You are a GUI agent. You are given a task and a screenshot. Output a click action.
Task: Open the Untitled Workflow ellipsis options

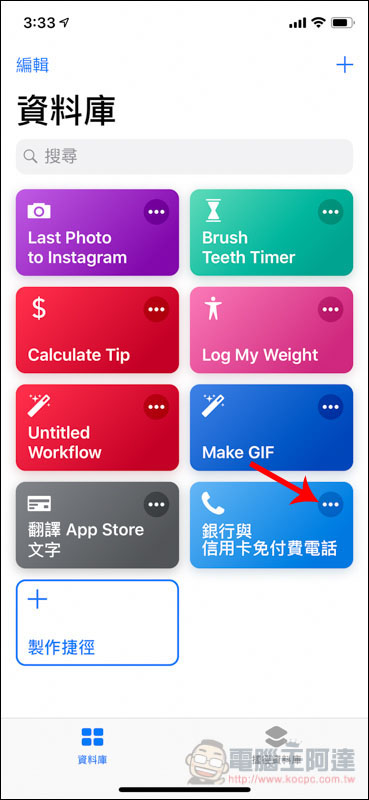click(x=156, y=407)
